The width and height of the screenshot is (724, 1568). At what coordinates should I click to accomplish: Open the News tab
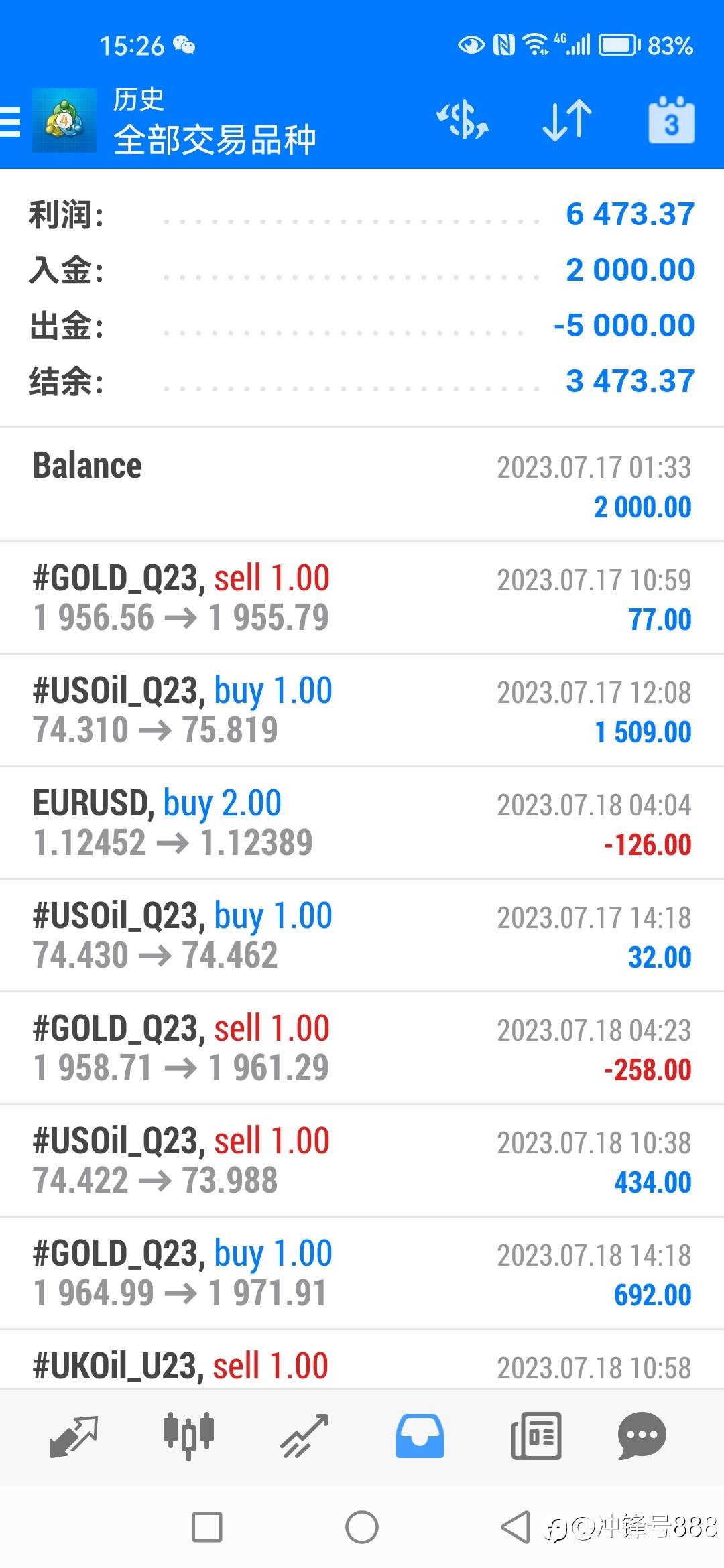click(x=536, y=1436)
